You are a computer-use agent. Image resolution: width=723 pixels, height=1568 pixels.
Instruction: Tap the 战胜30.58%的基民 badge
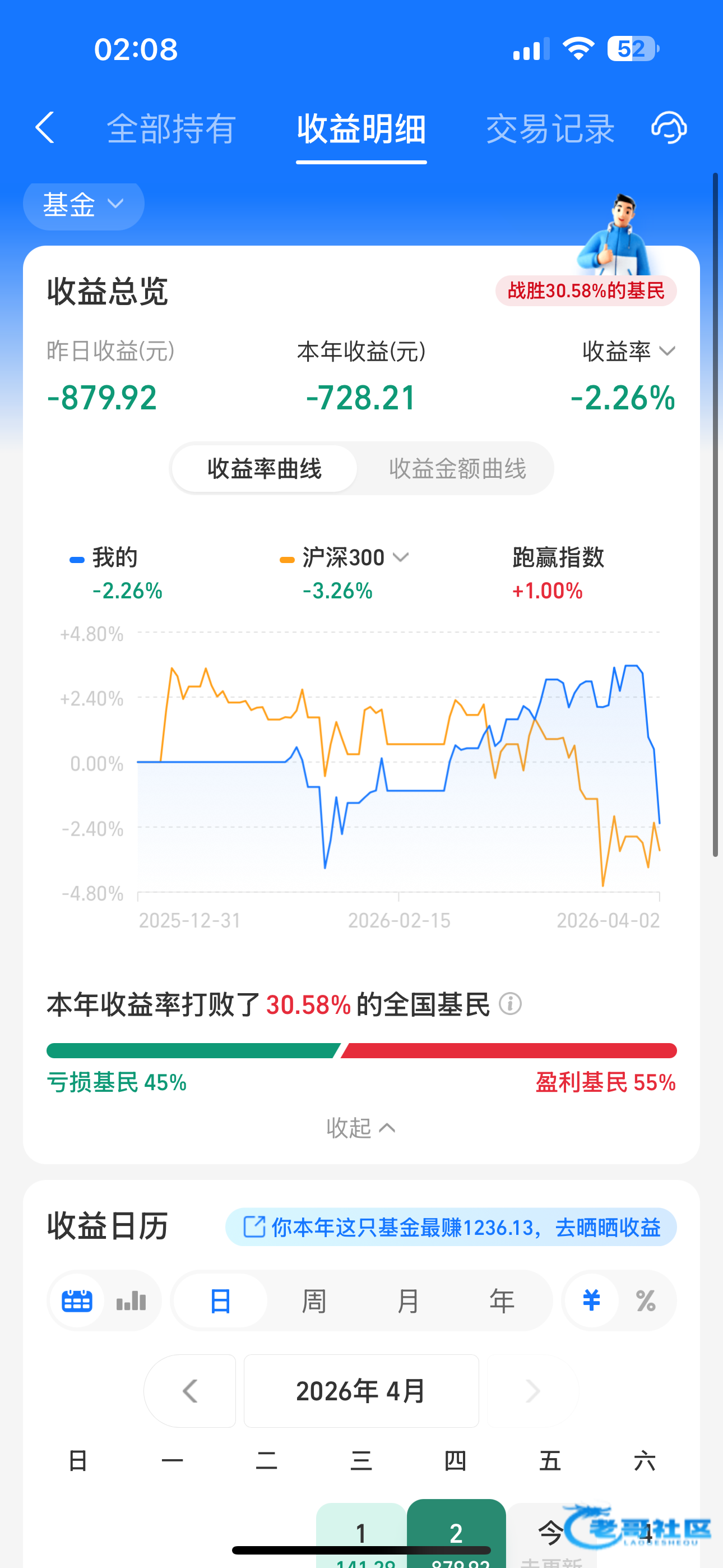click(586, 291)
